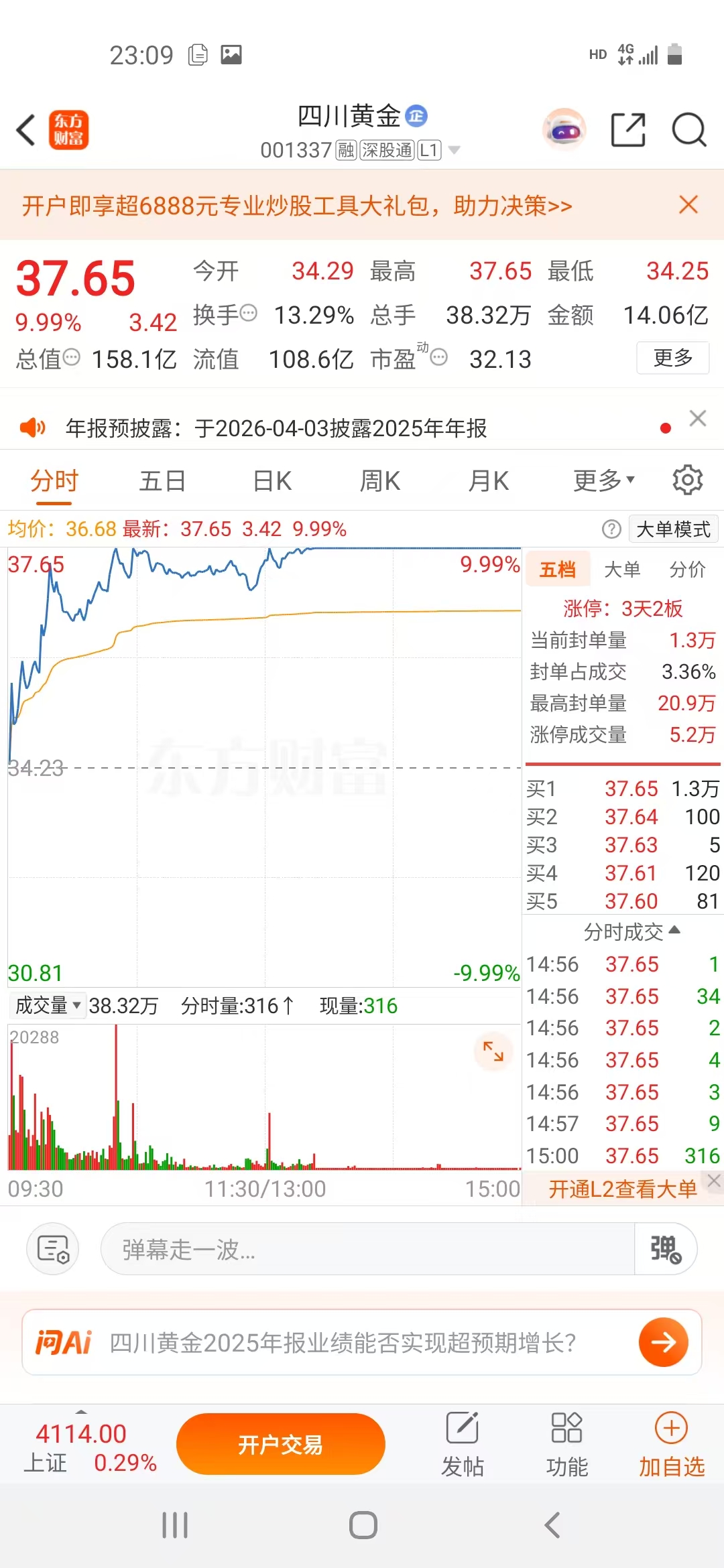Close the 年报预披露 notice
Image resolution: width=724 pixels, height=1568 pixels.
pos(698,419)
